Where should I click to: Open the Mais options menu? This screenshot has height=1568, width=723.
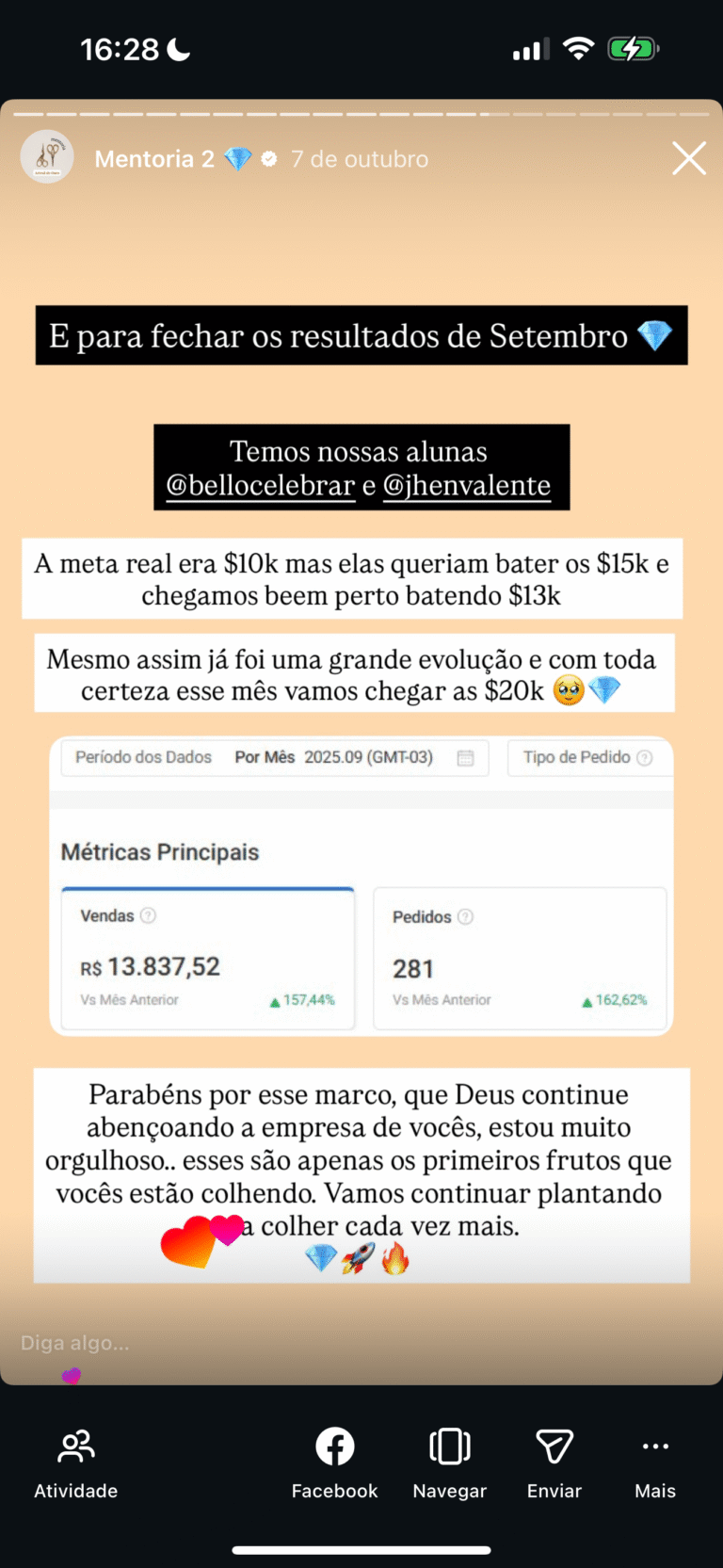(655, 1463)
